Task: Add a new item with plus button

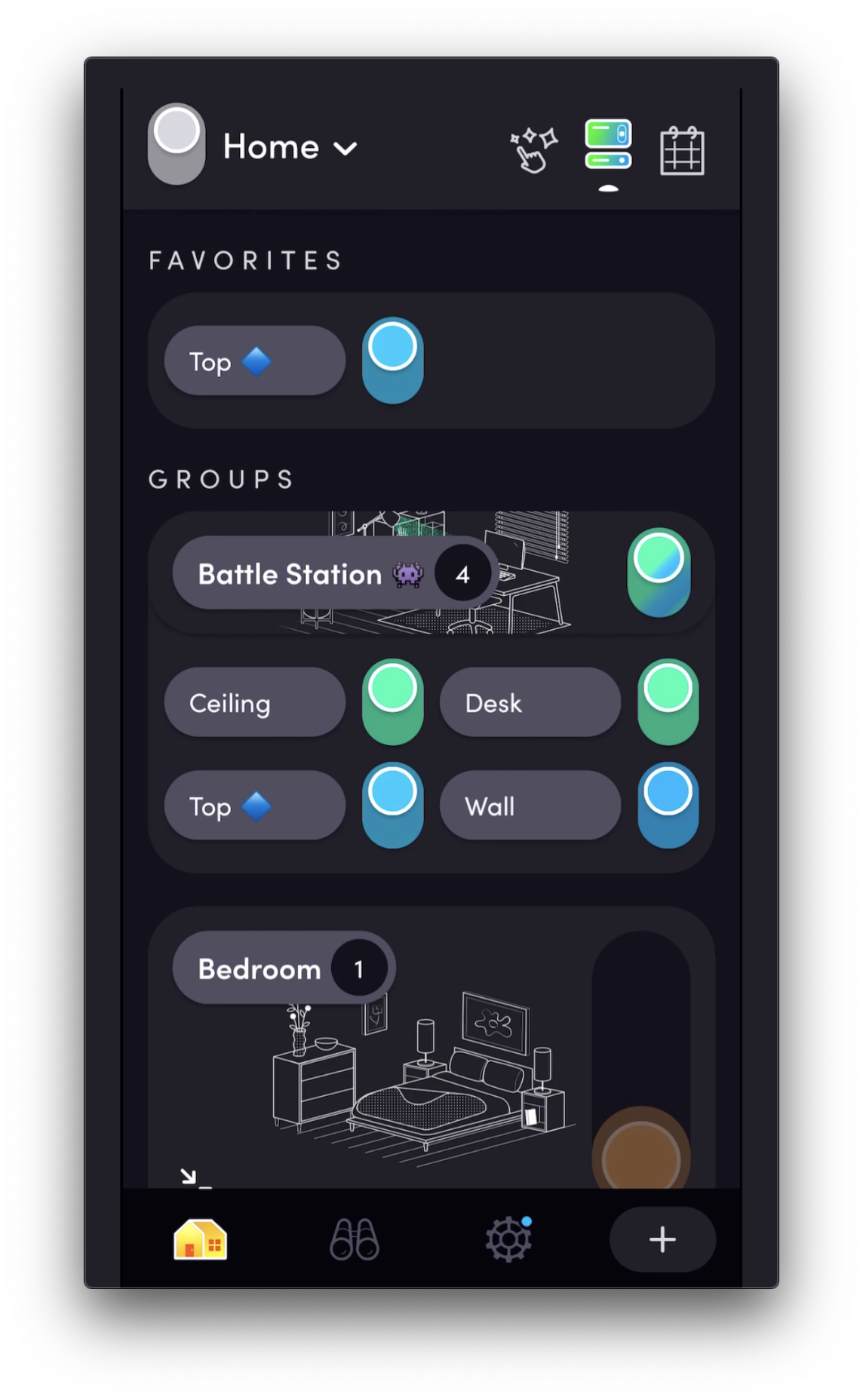Action: click(662, 1239)
